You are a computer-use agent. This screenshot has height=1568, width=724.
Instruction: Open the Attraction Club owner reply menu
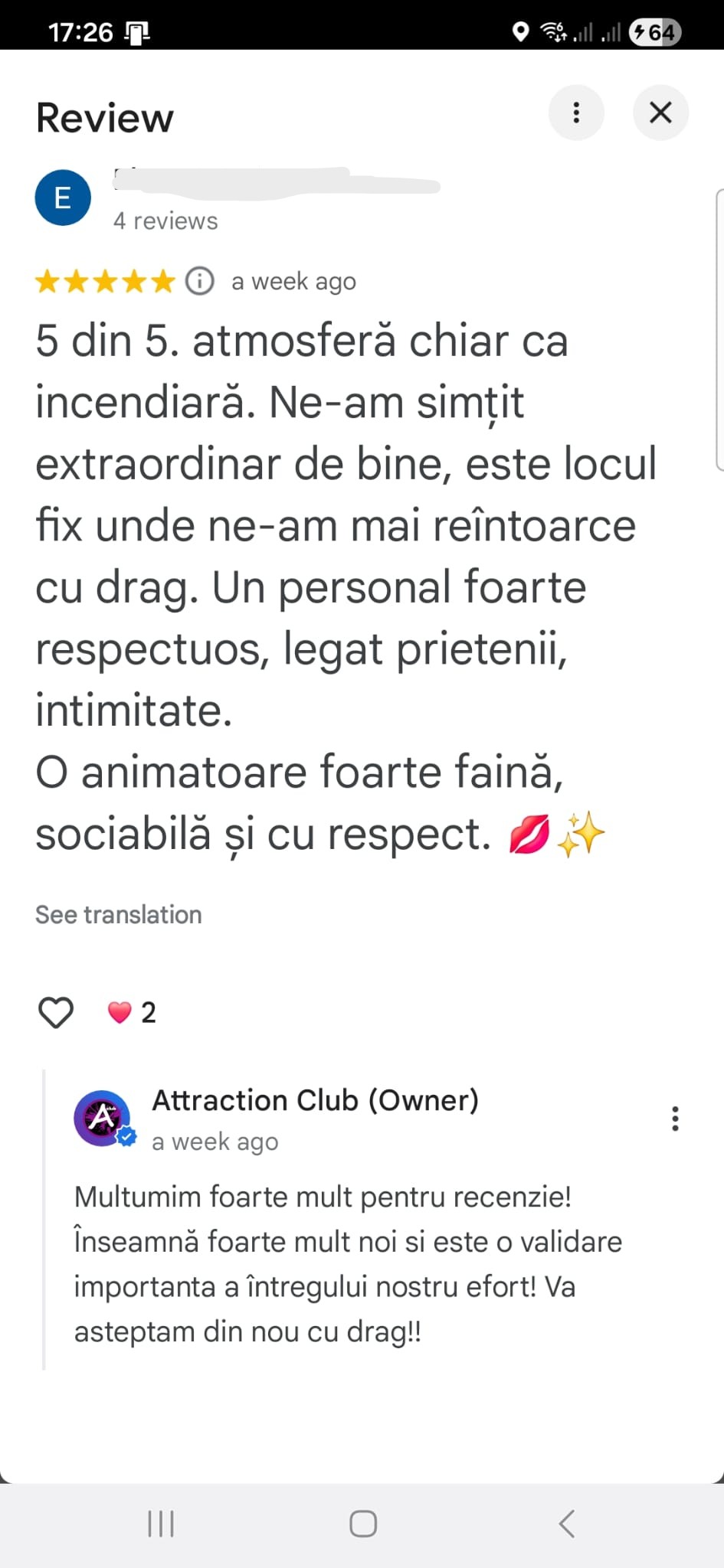click(674, 1119)
